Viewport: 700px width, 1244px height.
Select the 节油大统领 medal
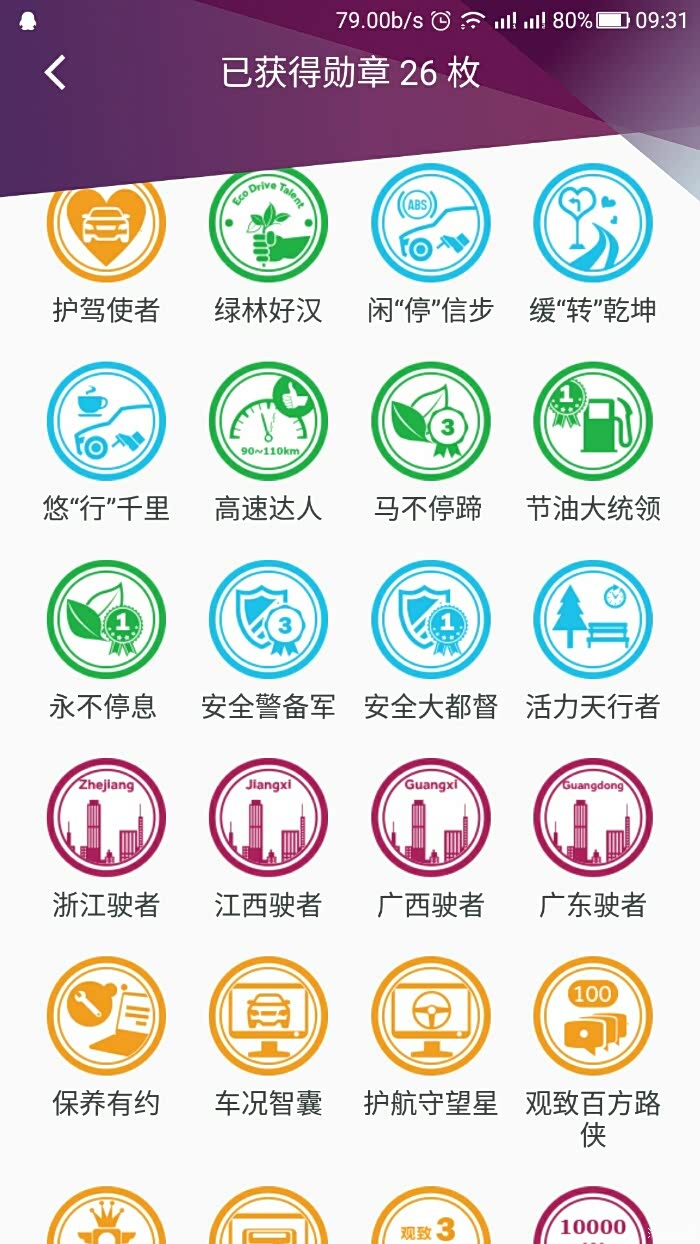click(x=593, y=421)
